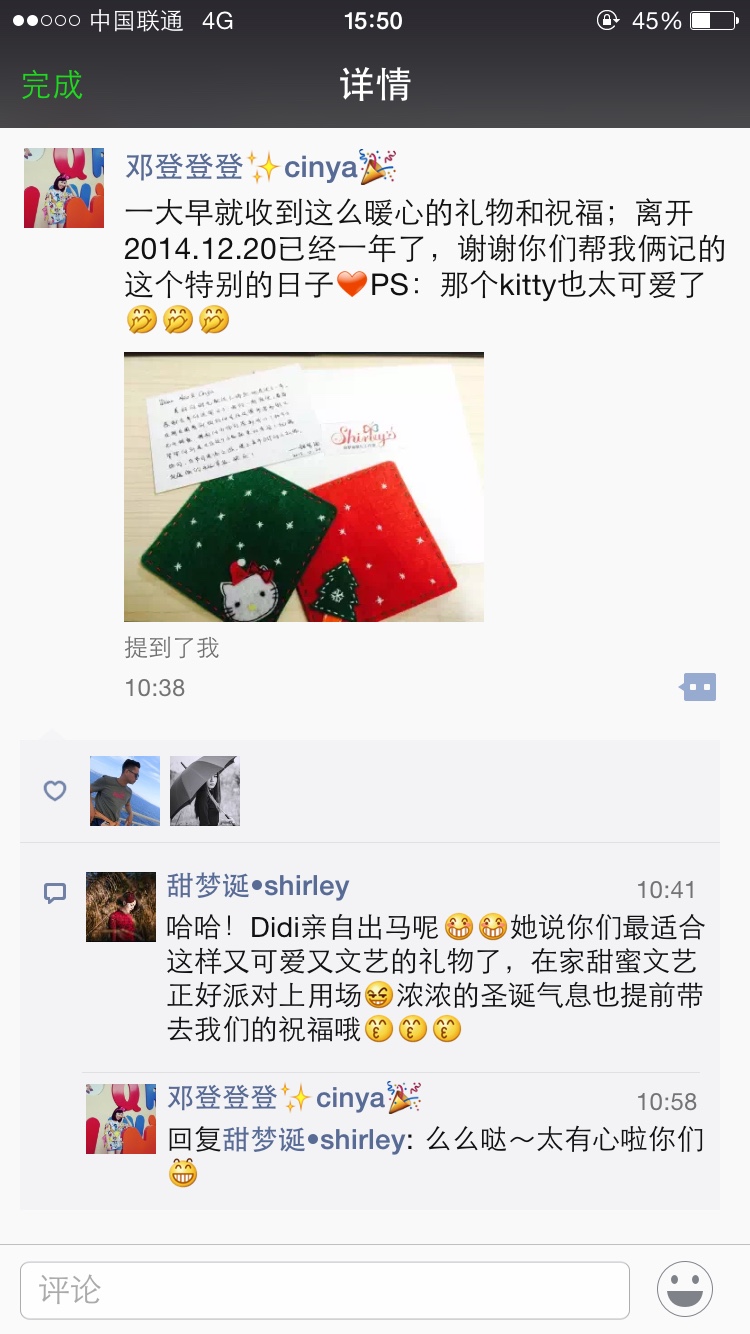Viewport: 750px width, 1334px height.
Task: Open the emoji picker button
Action: coord(685,1290)
